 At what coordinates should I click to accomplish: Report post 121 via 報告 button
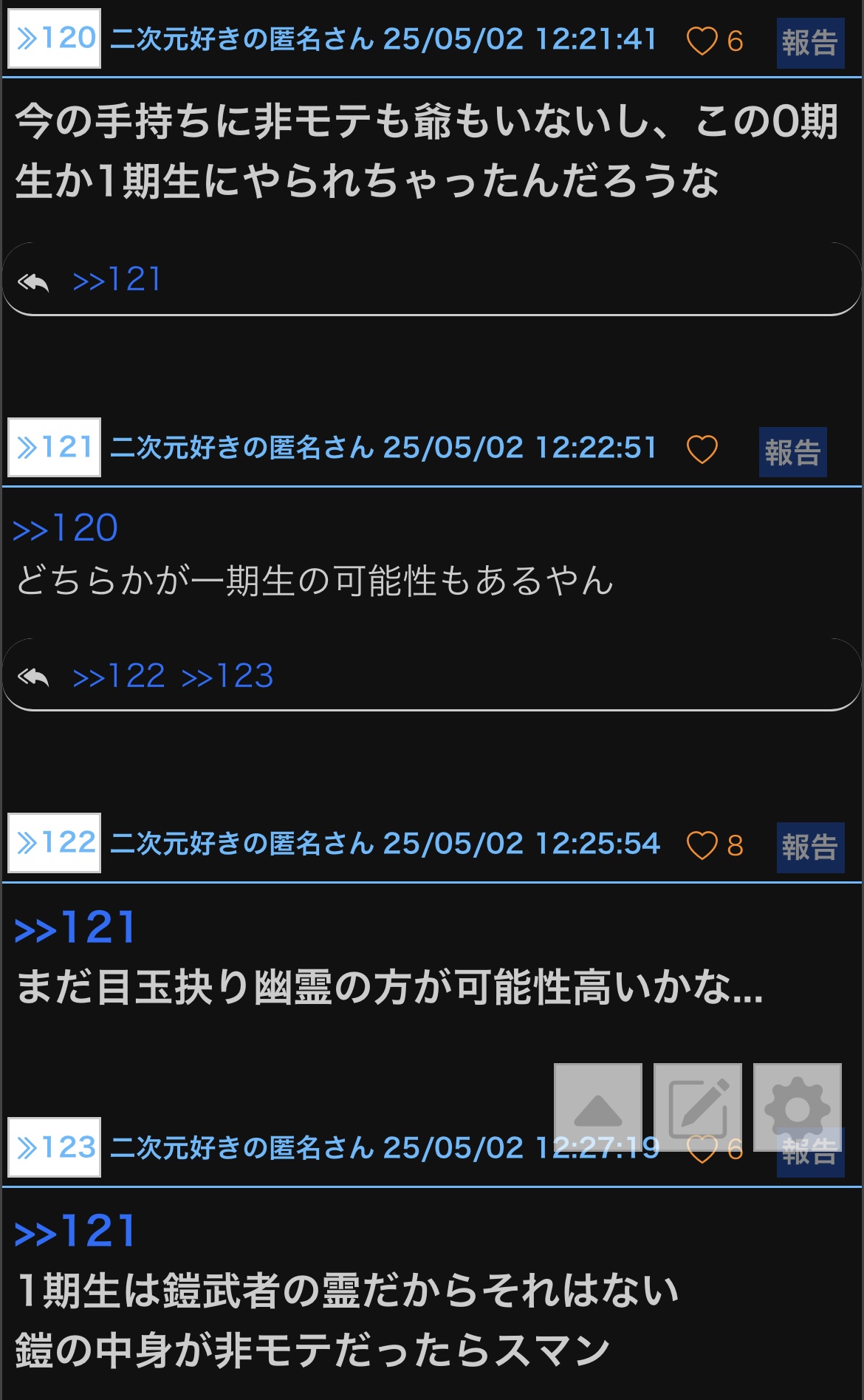click(793, 452)
